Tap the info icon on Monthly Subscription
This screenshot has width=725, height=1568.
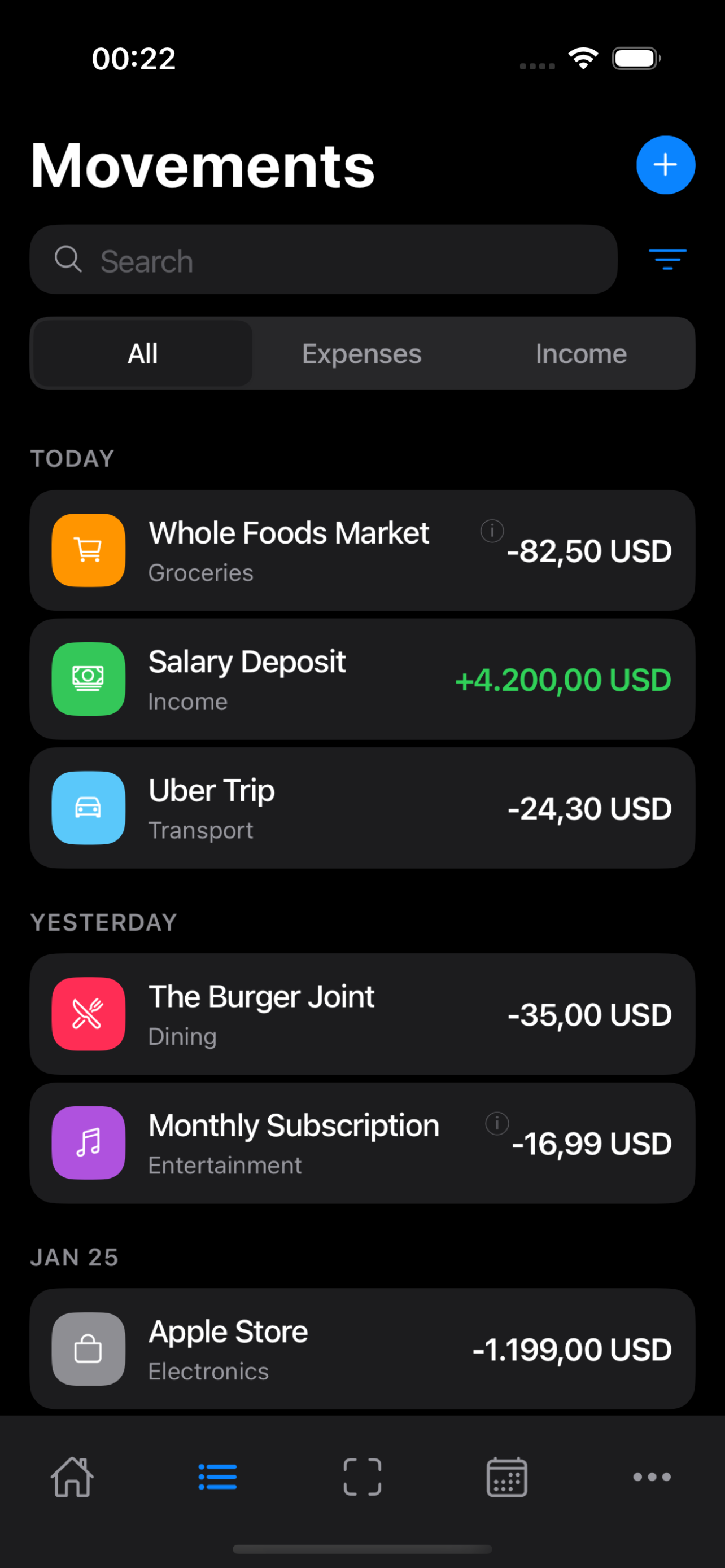[496, 1124]
